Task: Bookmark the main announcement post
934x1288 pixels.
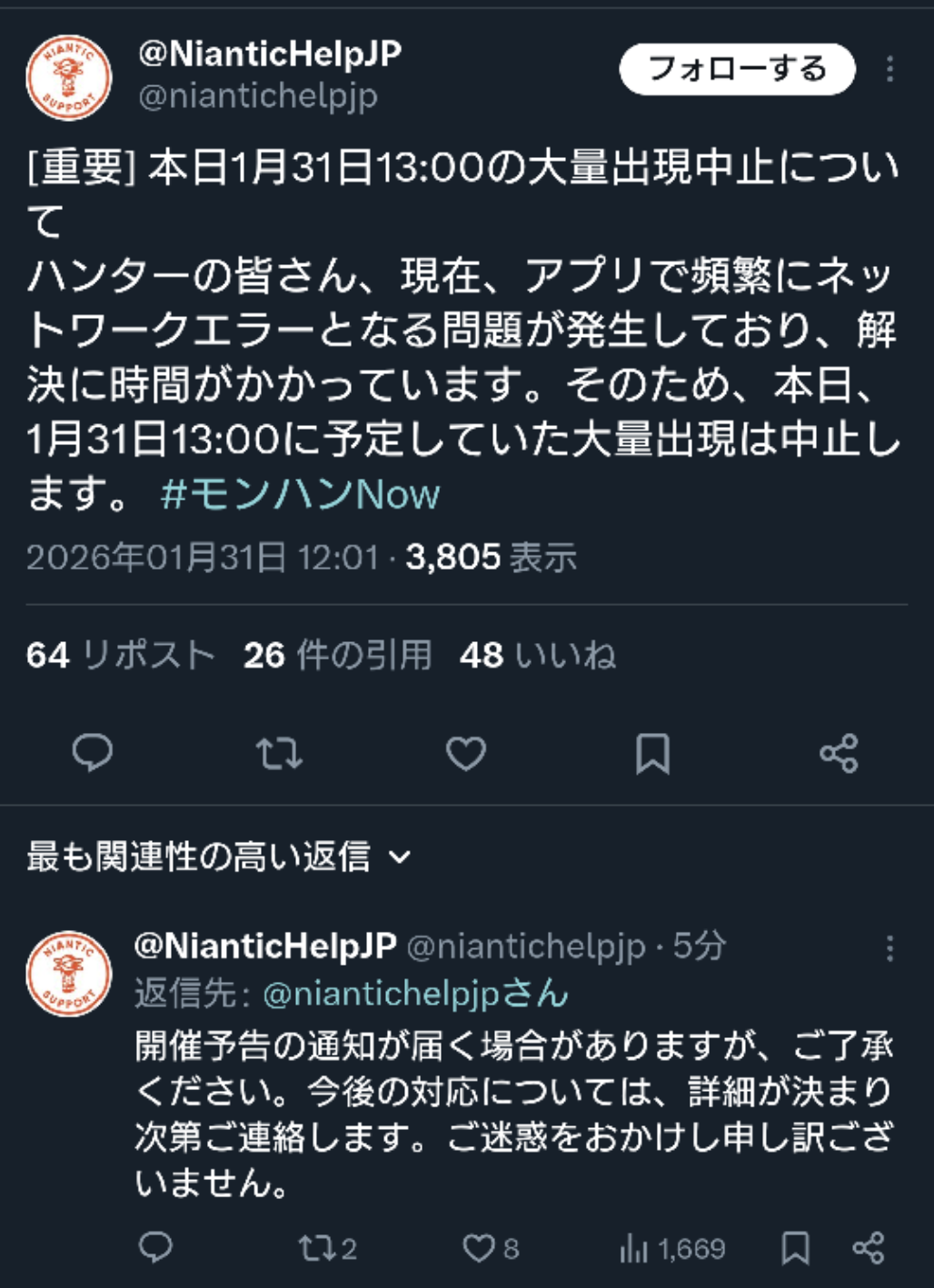Action: click(652, 753)
